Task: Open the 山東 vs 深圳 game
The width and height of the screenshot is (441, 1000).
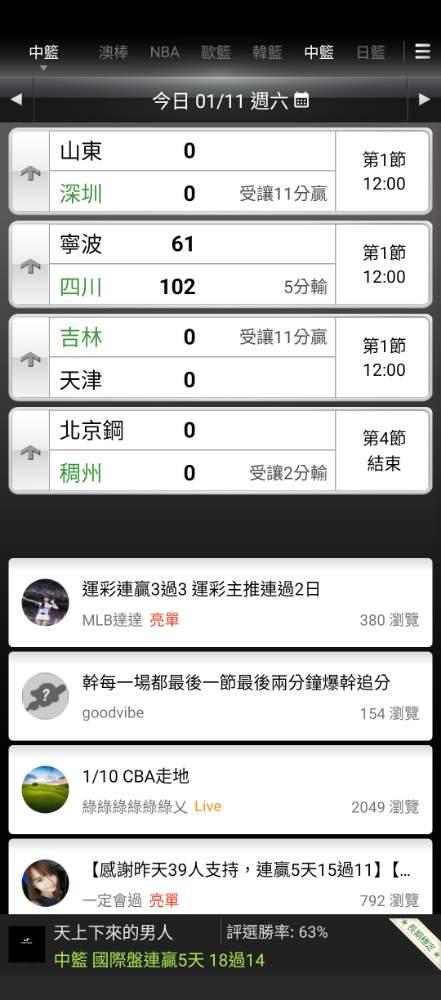Action: click(220, 172)
